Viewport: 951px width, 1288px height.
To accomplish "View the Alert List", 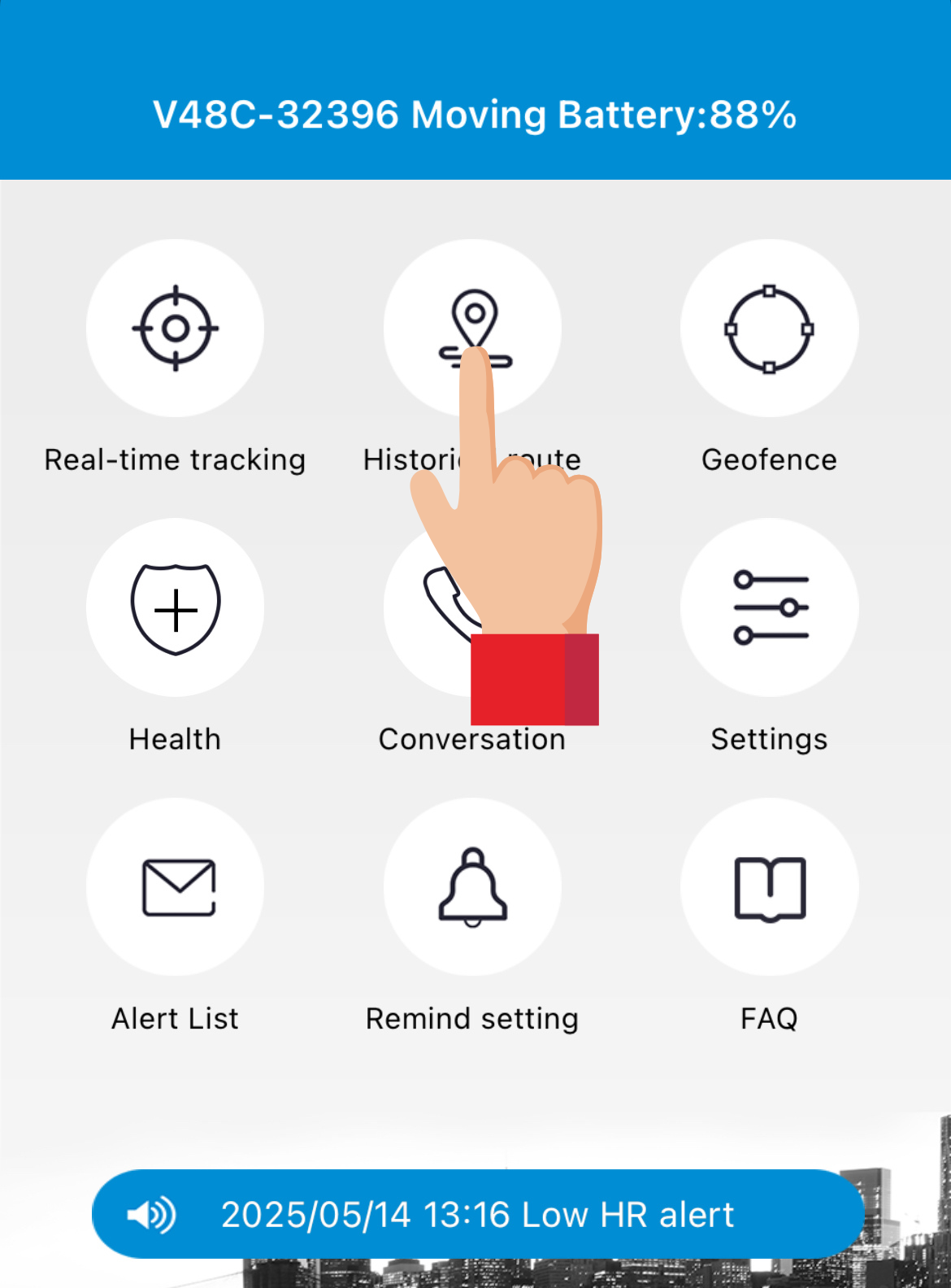I will coord(175,887).
